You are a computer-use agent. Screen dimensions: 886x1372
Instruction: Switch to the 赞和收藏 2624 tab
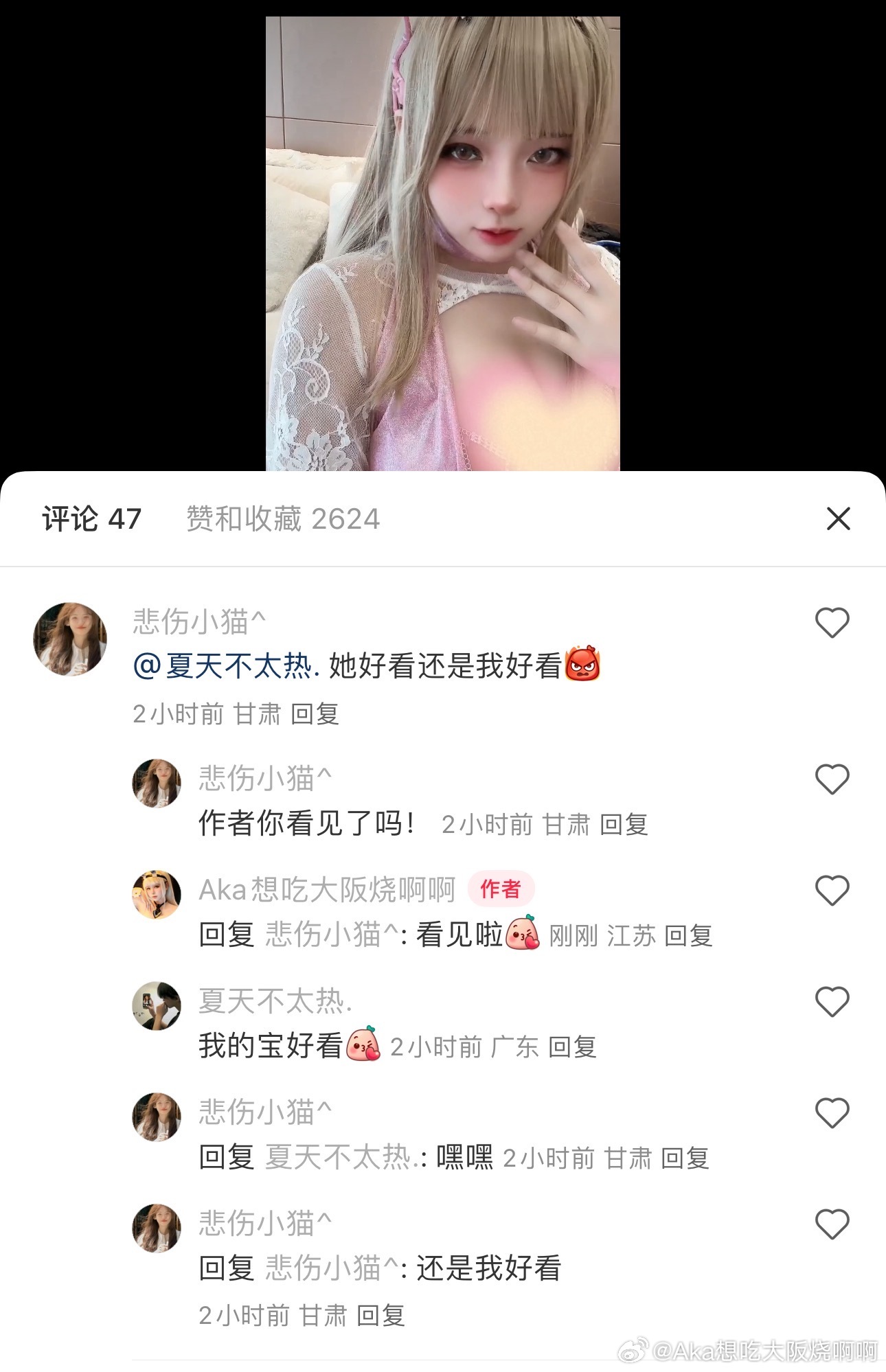(282, 519)
